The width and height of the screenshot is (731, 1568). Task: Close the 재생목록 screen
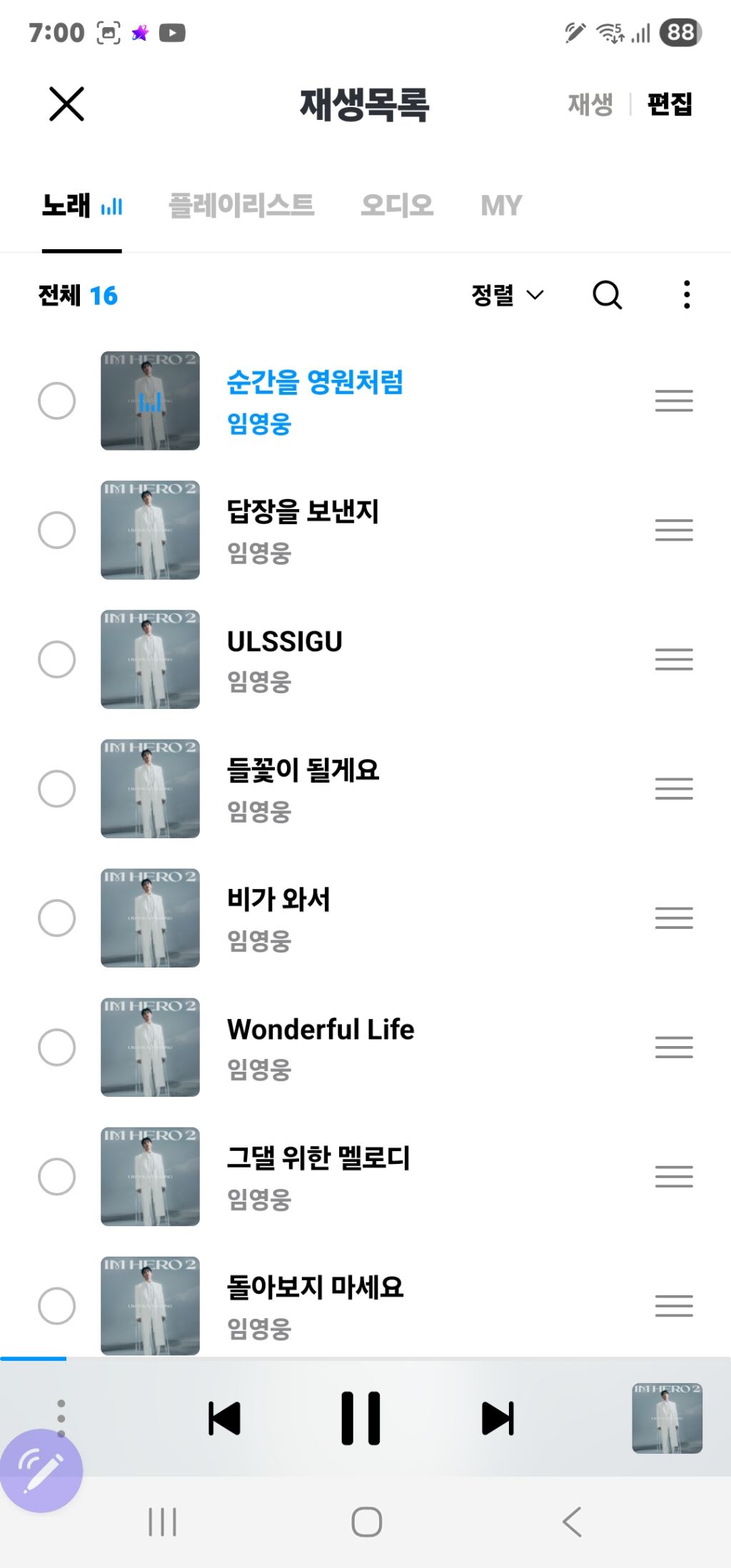[x=66, y=104]
